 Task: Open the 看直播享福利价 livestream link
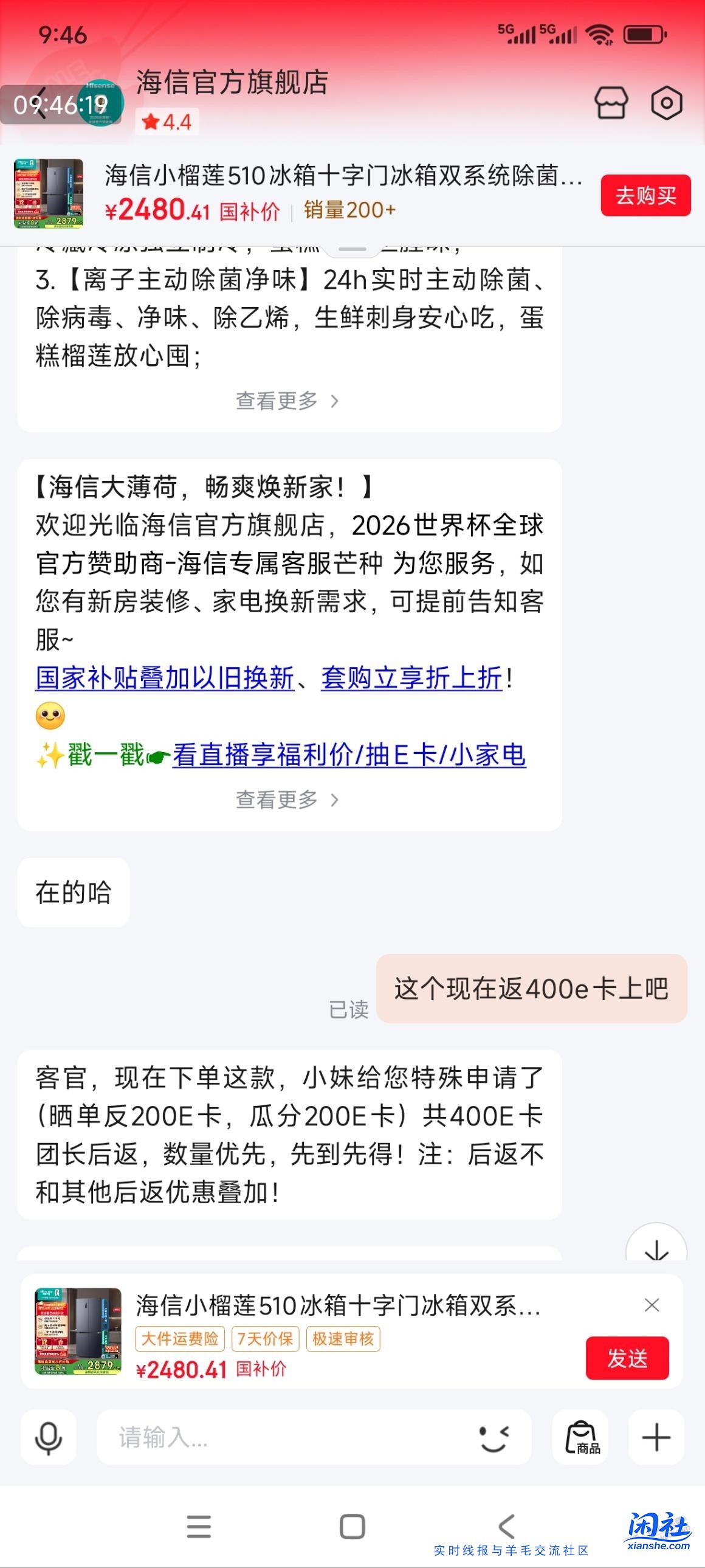point(349,755)
